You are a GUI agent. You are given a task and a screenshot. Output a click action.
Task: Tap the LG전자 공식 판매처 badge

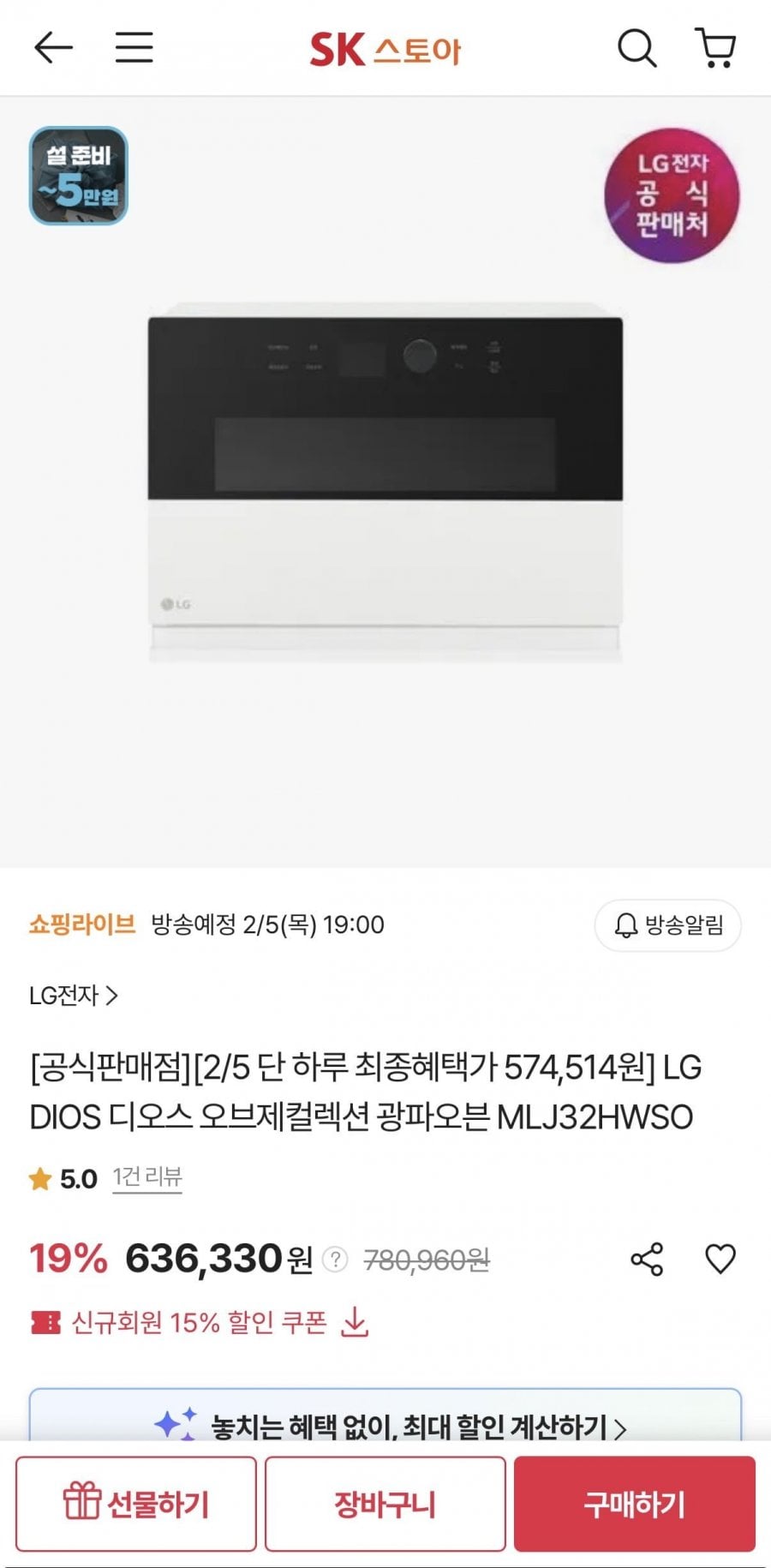coord(671,197)
